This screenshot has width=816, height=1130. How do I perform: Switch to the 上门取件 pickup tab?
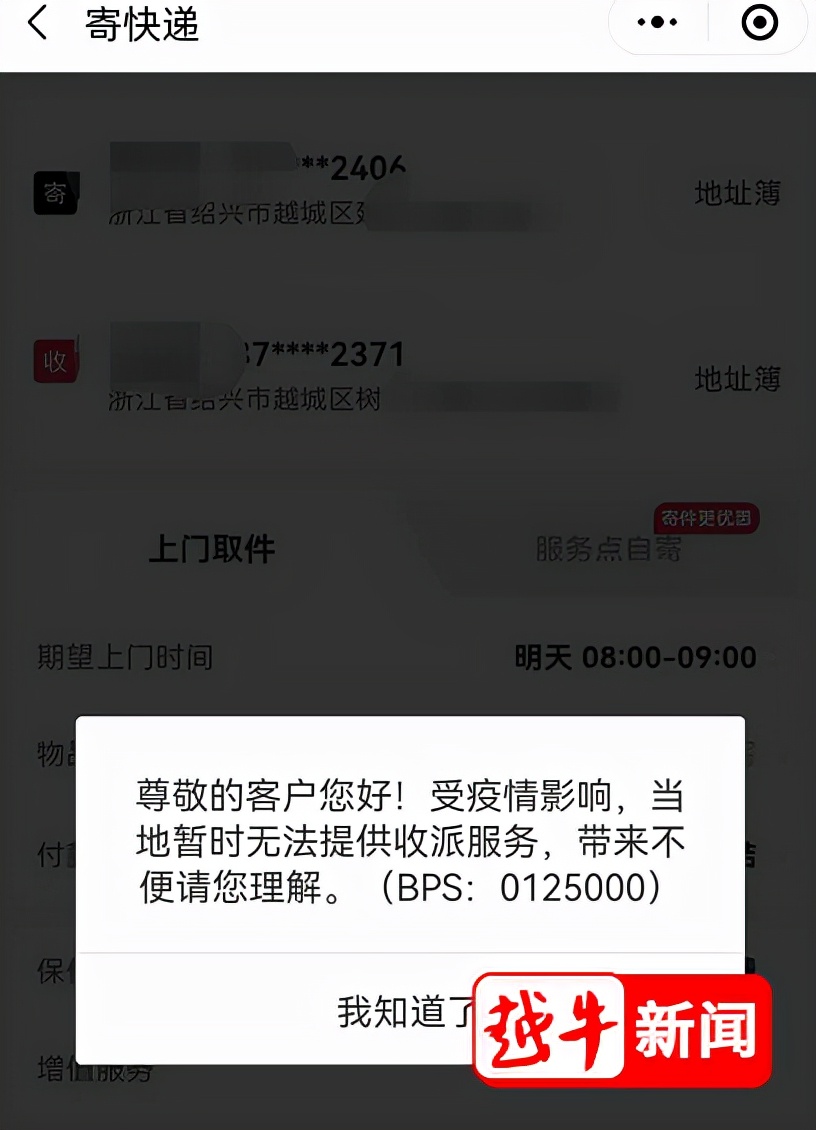point(213,549)
